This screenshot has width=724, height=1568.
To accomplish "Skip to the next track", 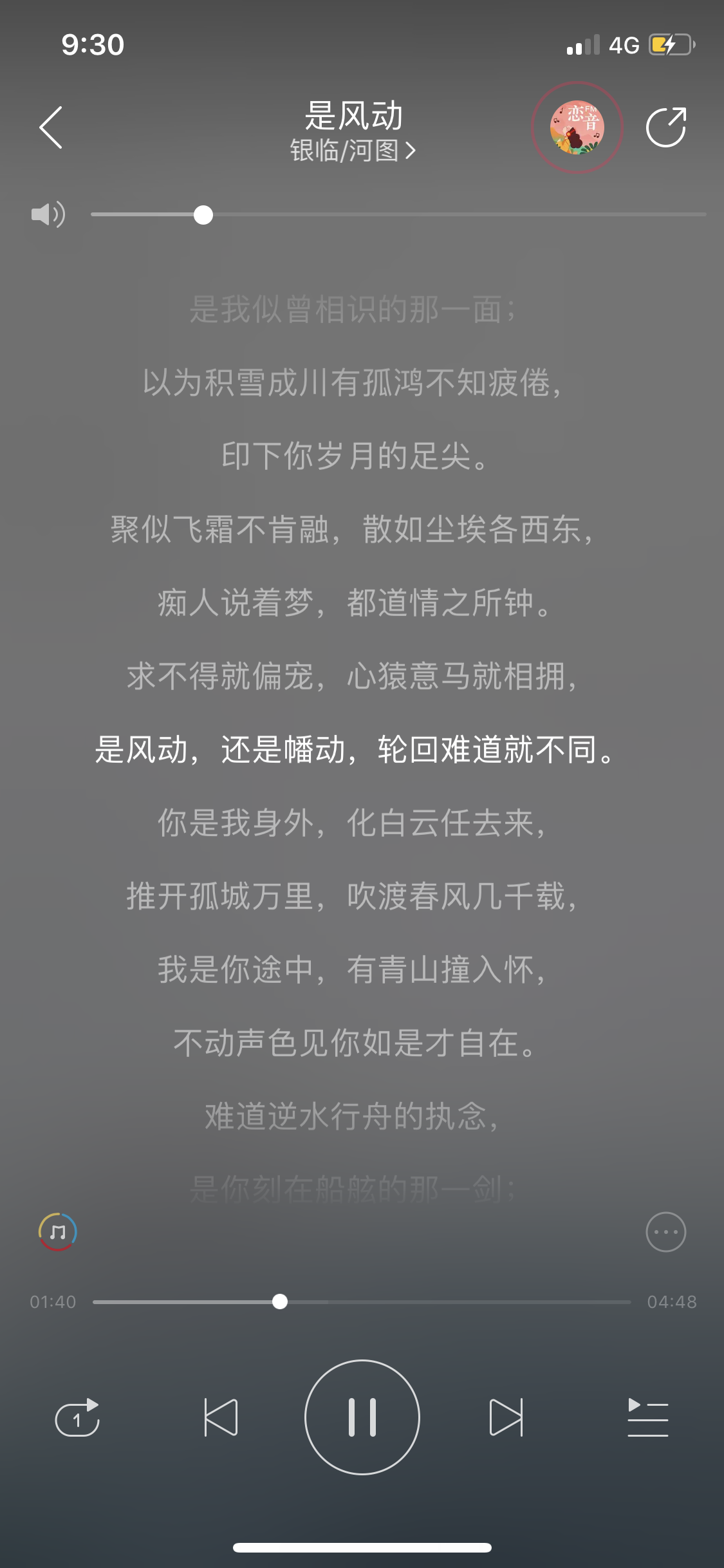I will click(506, 1417).
